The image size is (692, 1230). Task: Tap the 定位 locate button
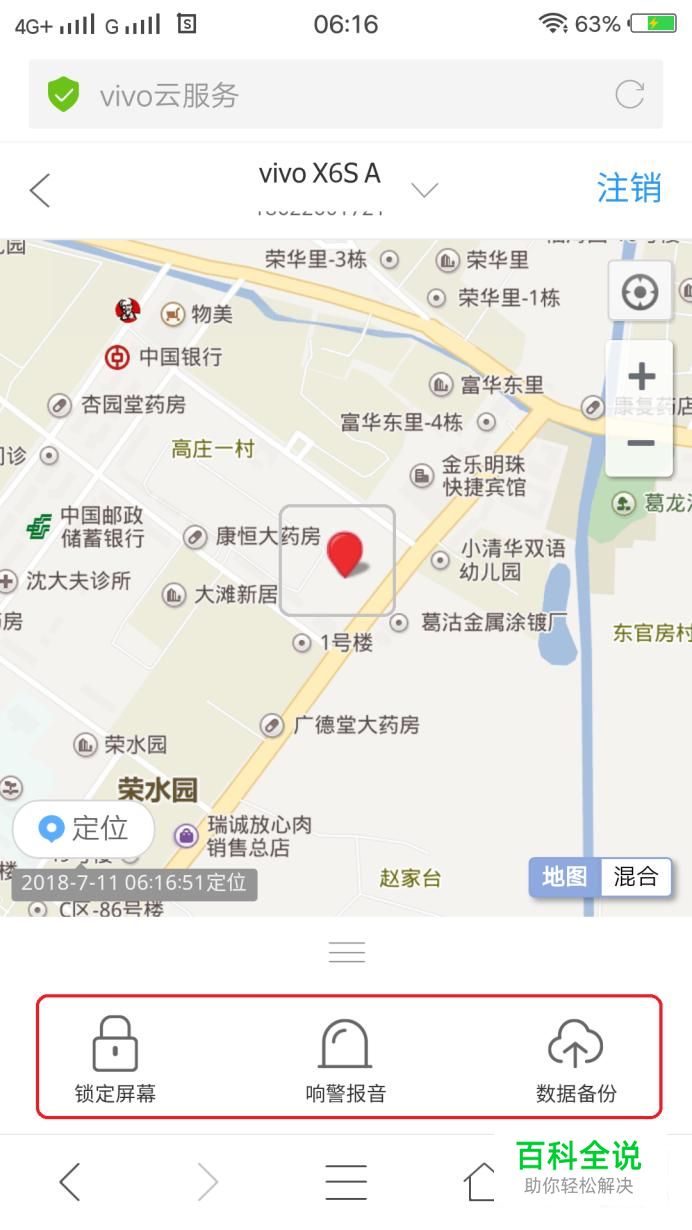coord(84,829)
